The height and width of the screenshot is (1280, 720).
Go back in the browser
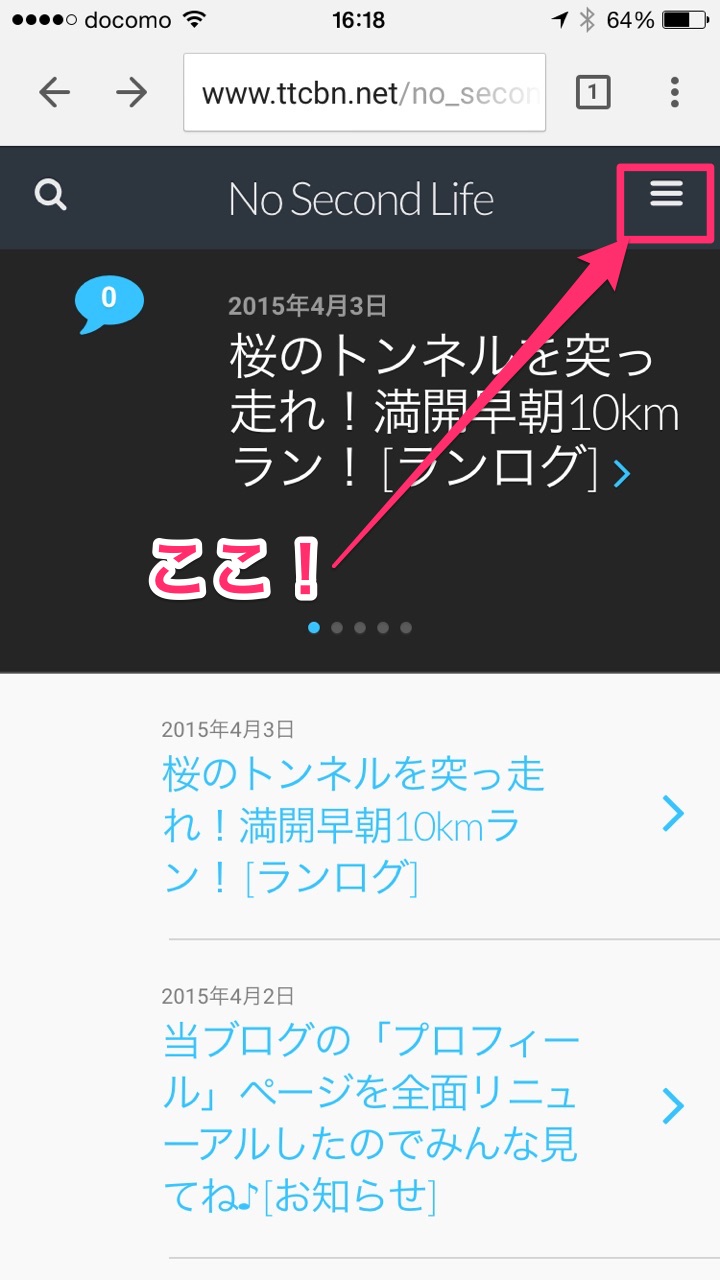(x=55, y=93)
